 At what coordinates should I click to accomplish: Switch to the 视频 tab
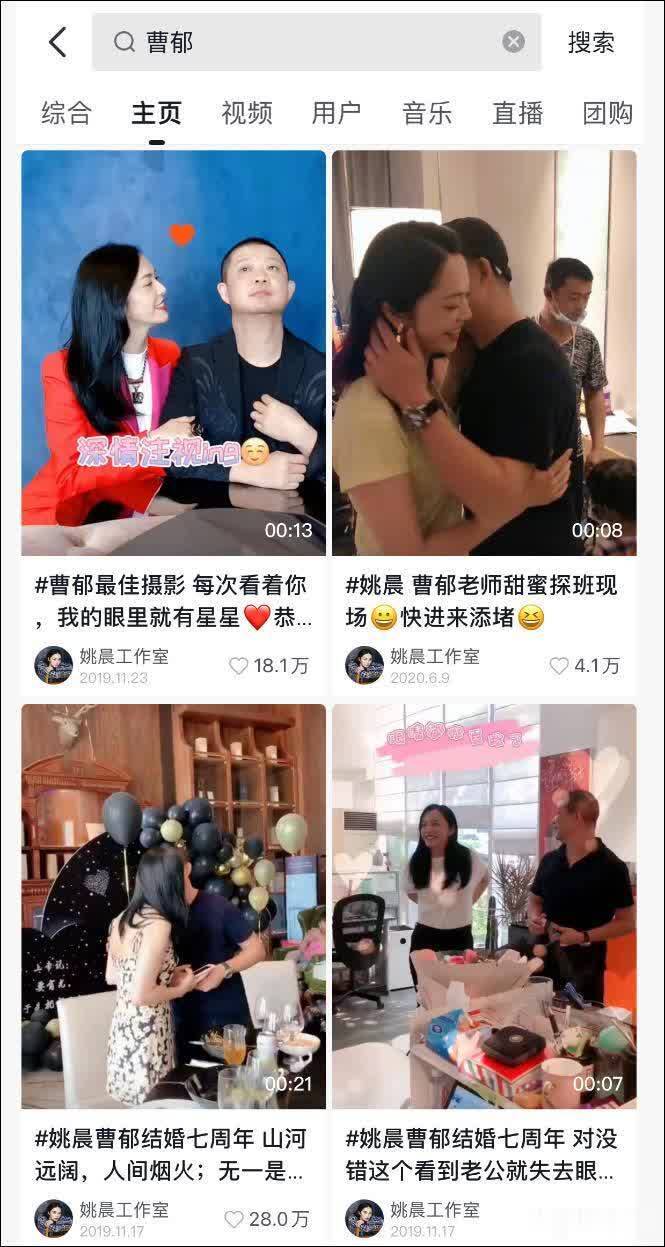[x=247, y=113]
